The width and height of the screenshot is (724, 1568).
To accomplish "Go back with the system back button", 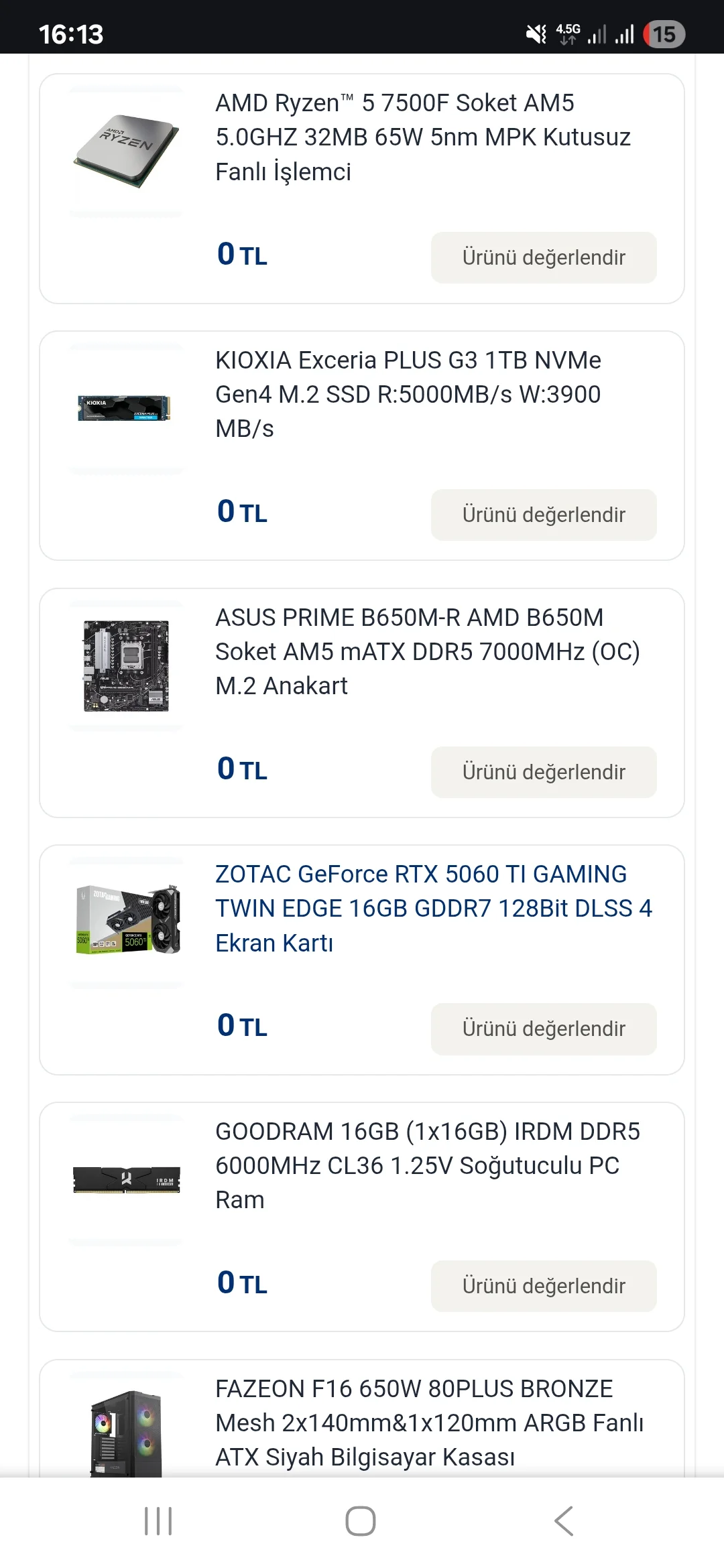I will [564, 1521].
